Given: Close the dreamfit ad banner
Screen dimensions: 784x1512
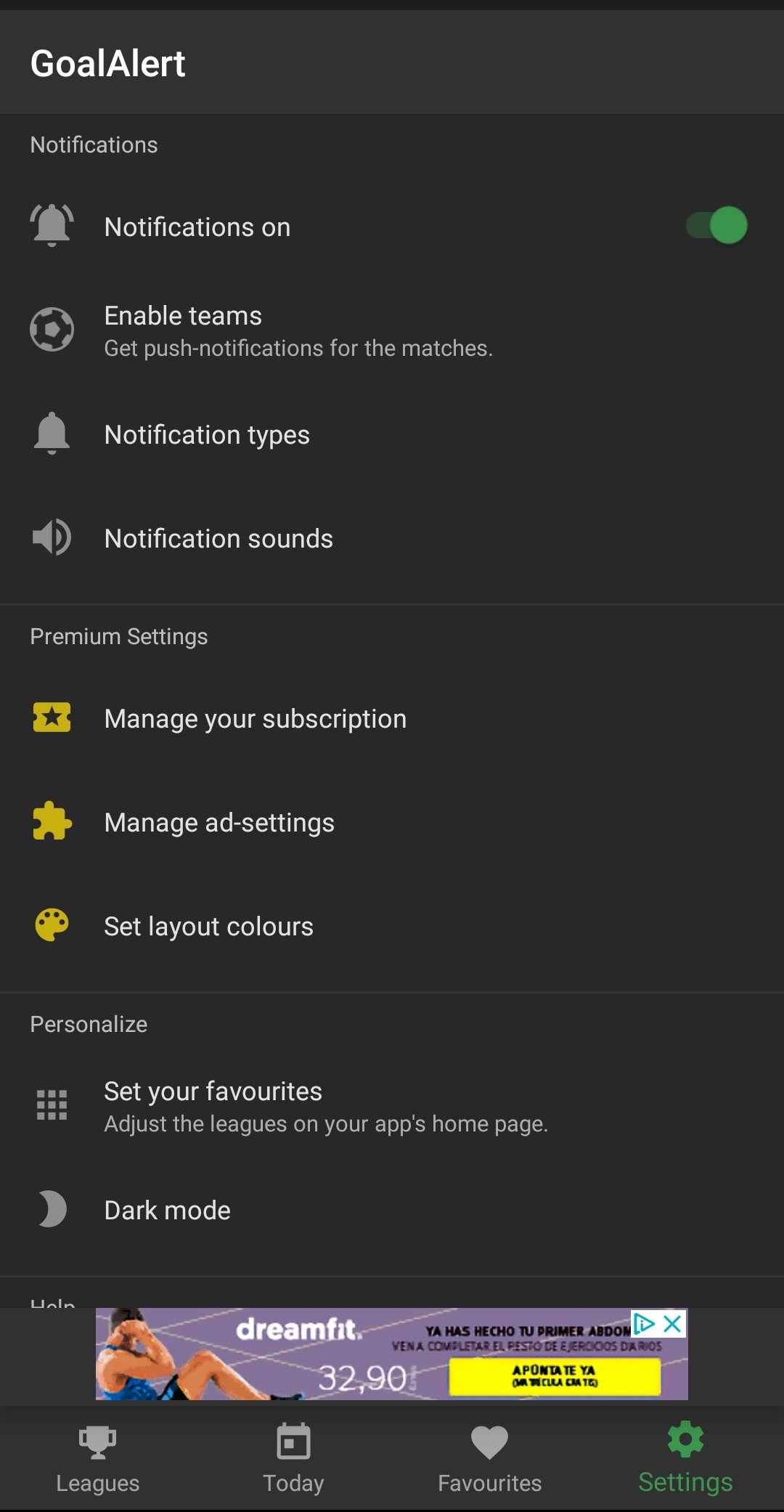Looking at the screenshot, I should [x=673, y=1323].
